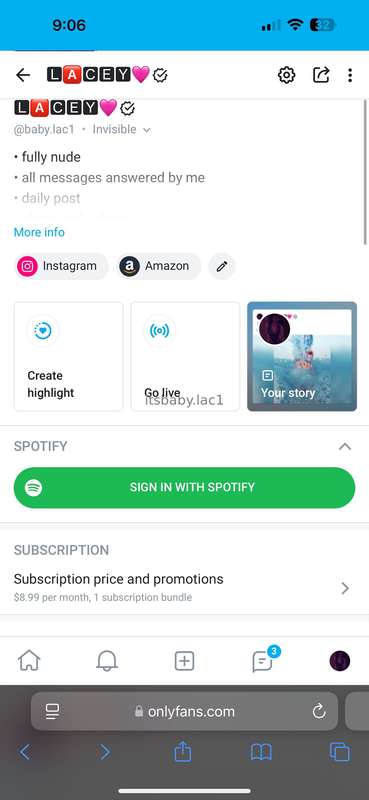
Task: Reload the page in Safari's address bar
Action: tap(319, 711)
